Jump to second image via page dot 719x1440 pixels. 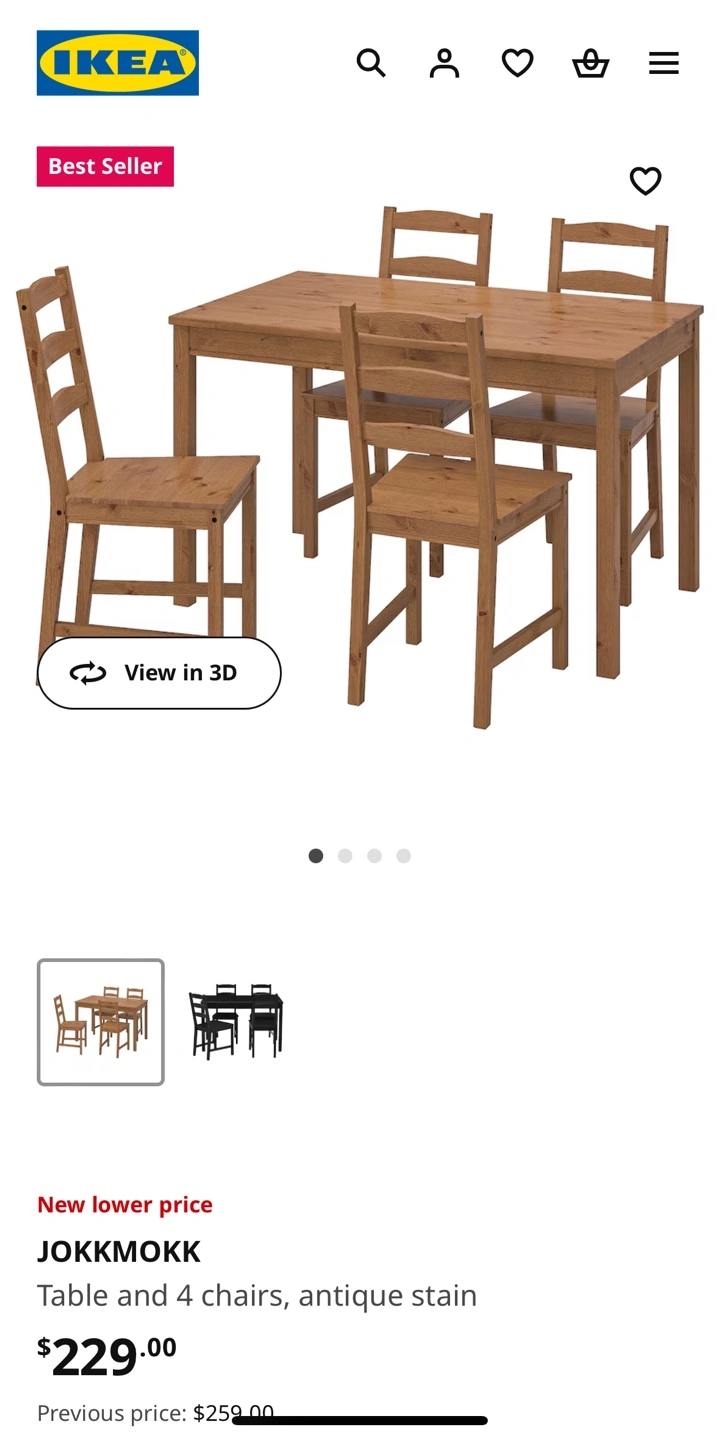pyautogui.click(x=345, y=856)
